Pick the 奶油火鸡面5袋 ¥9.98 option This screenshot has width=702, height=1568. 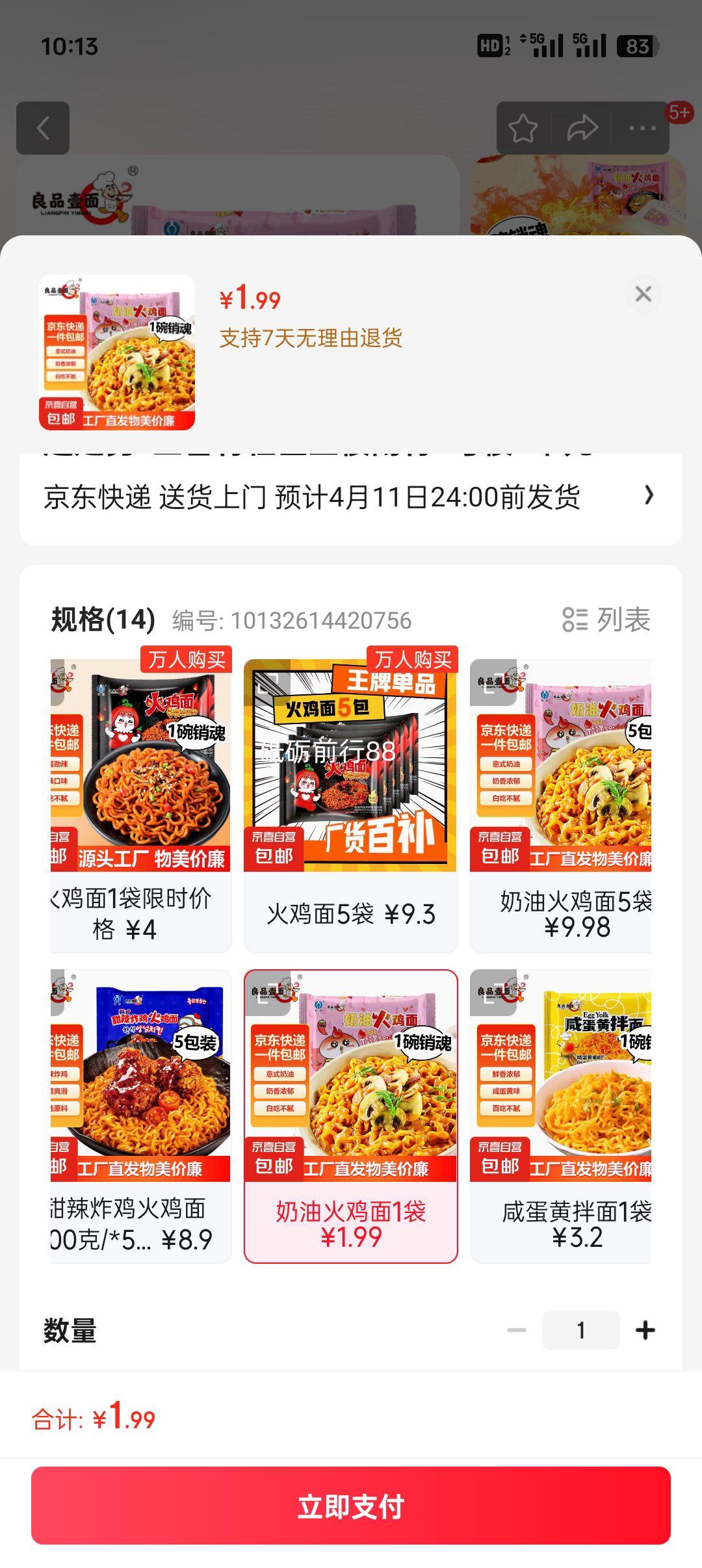coord(560,805)
